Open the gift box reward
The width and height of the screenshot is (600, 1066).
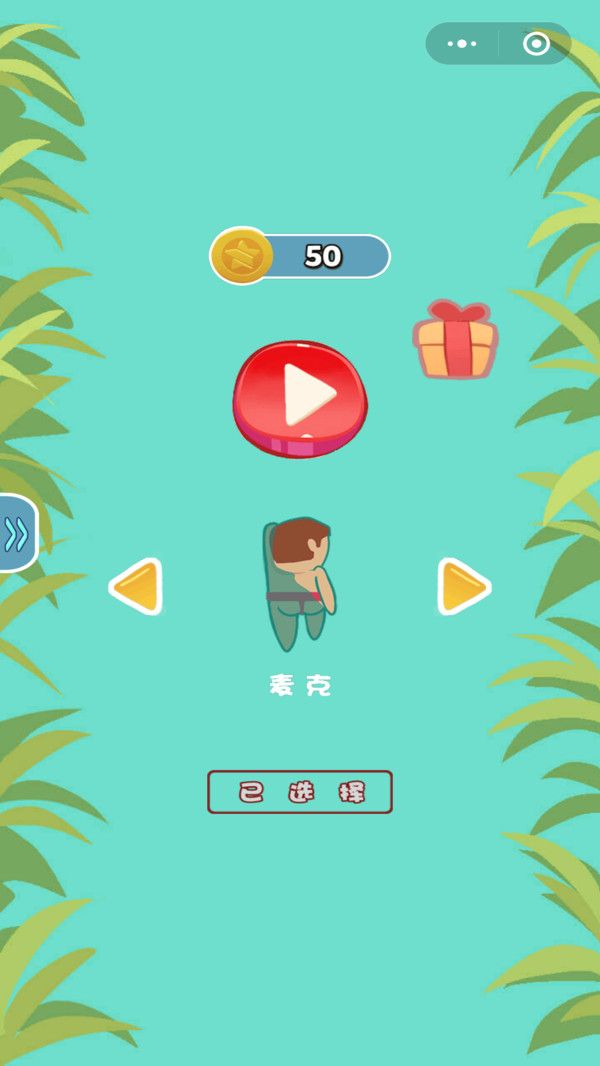456,341
